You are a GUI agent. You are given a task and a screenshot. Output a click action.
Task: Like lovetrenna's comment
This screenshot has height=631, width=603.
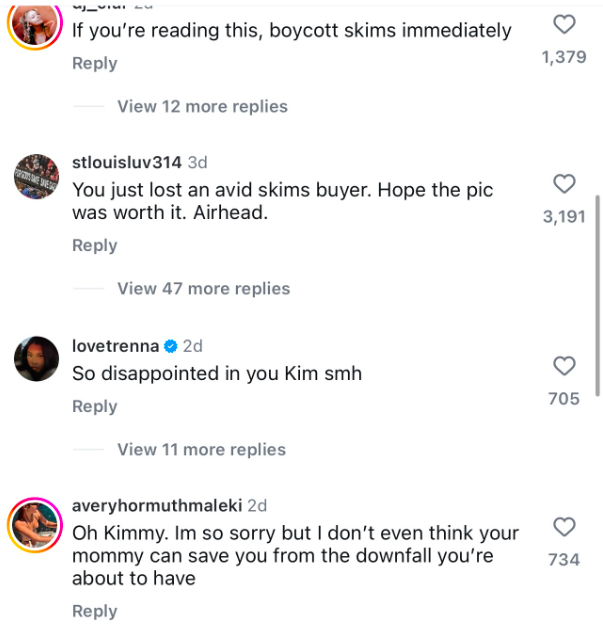click(564, 366)
